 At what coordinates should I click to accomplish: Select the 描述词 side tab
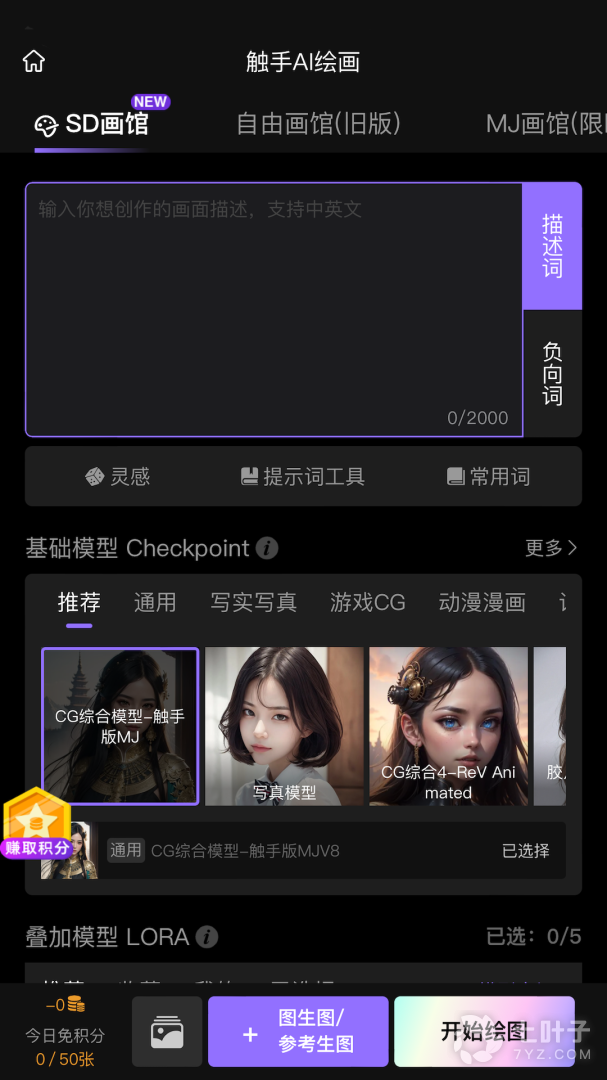[x=552, y=246]
